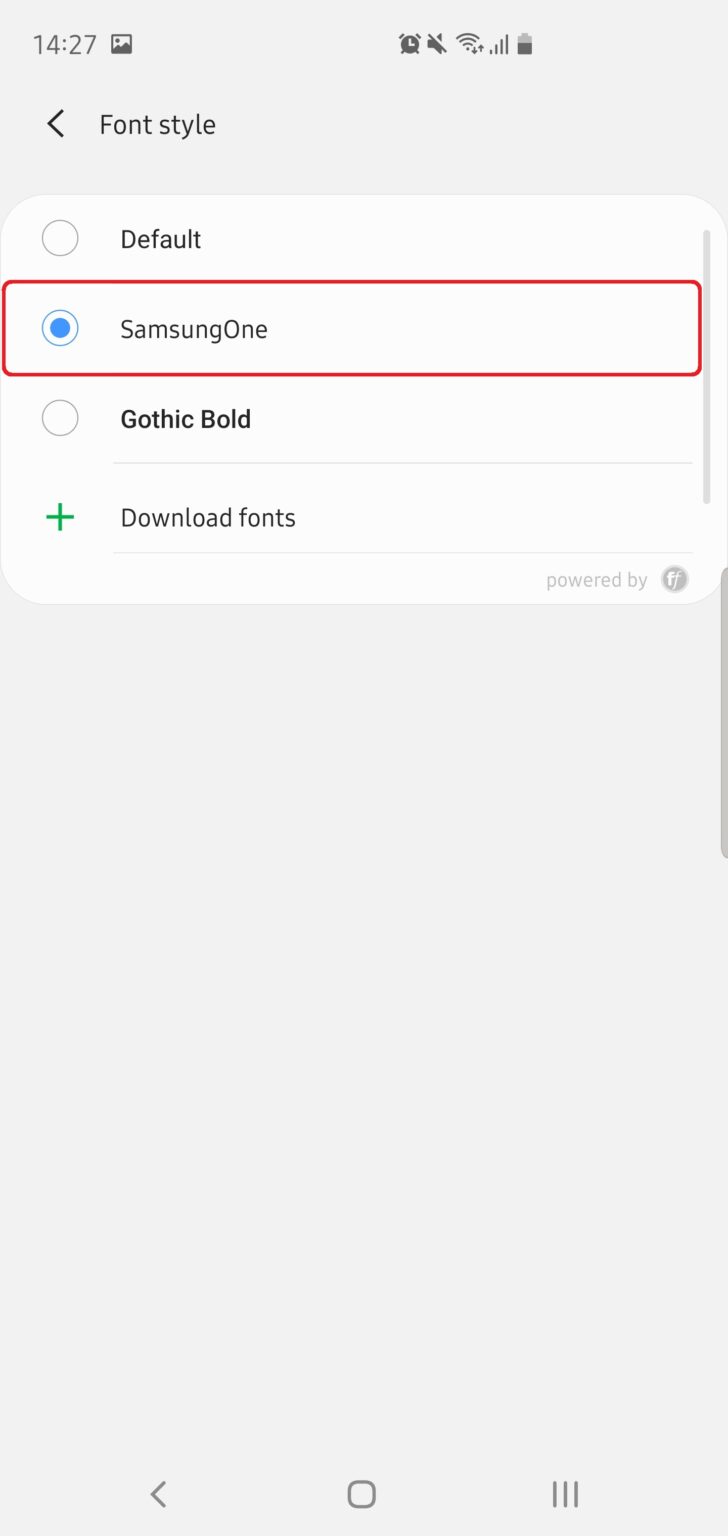Tap the back arrow beside Font style
Screen dimensions: 728x1536
(55, 123)
